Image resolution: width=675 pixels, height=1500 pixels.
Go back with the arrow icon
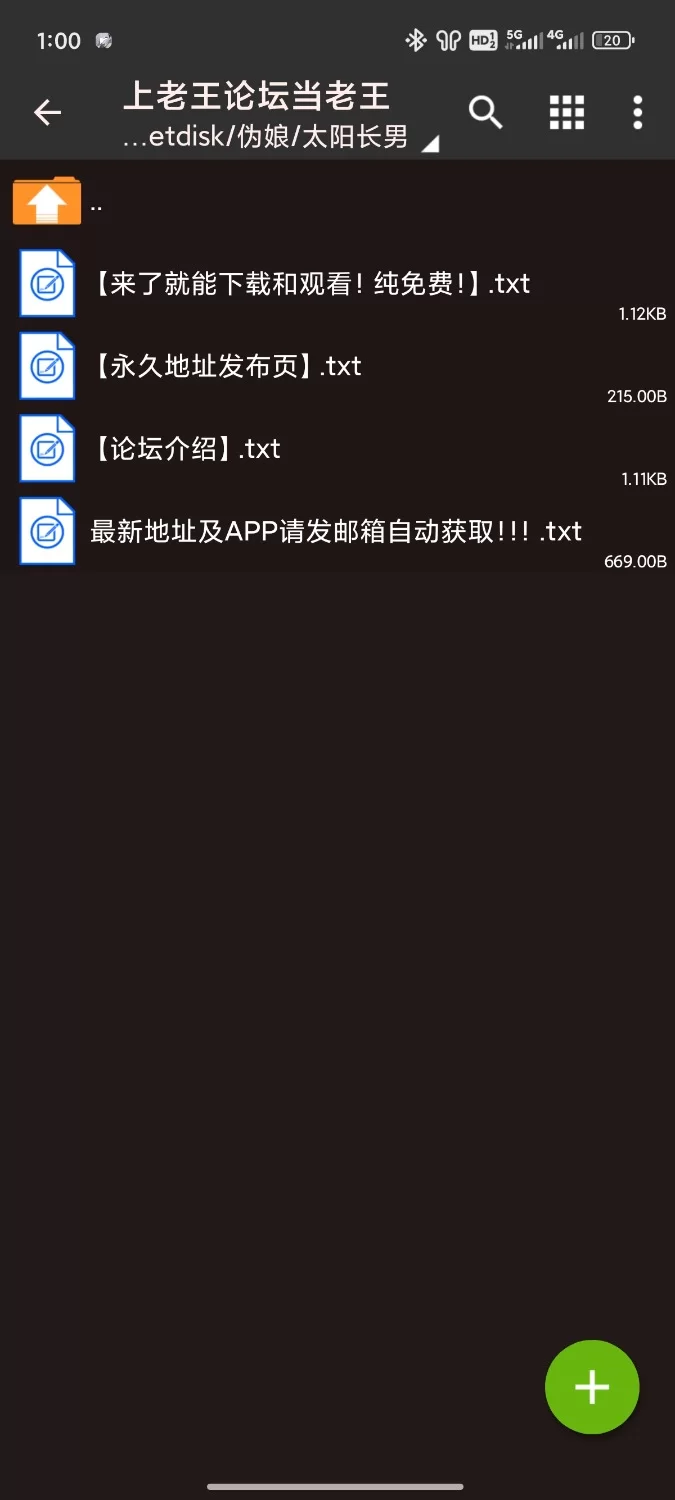pos(47,113)
